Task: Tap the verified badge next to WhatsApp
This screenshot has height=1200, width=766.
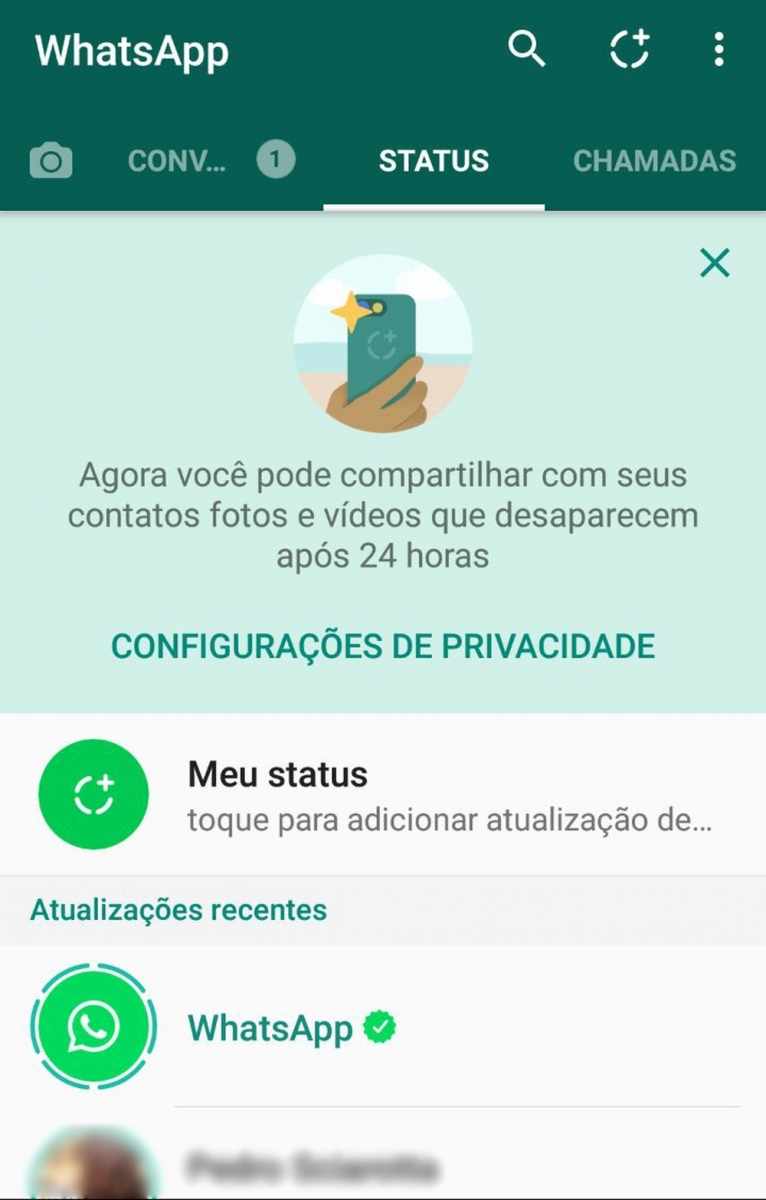Action: click(x=379, y=1027)
